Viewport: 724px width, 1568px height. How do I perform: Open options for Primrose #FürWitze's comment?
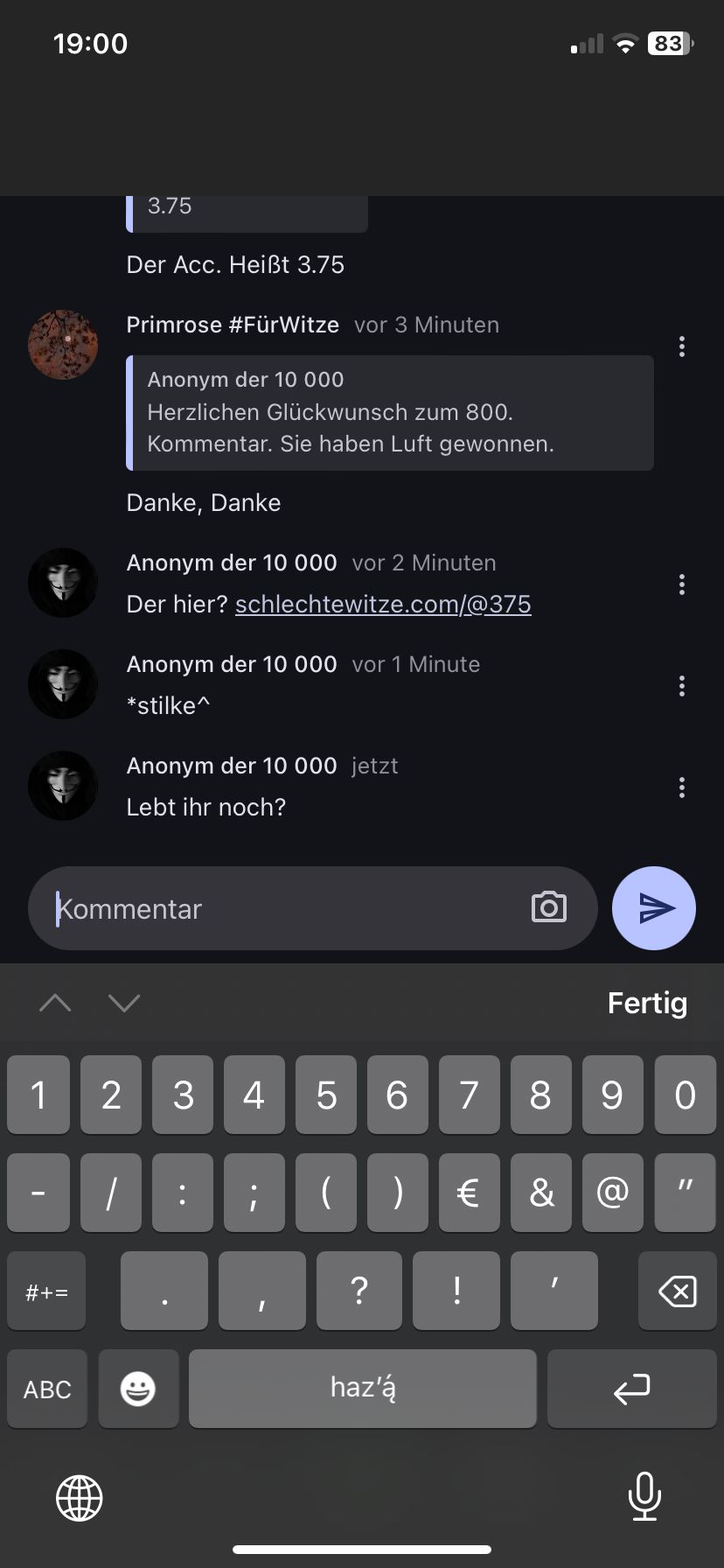click(682, 346)
